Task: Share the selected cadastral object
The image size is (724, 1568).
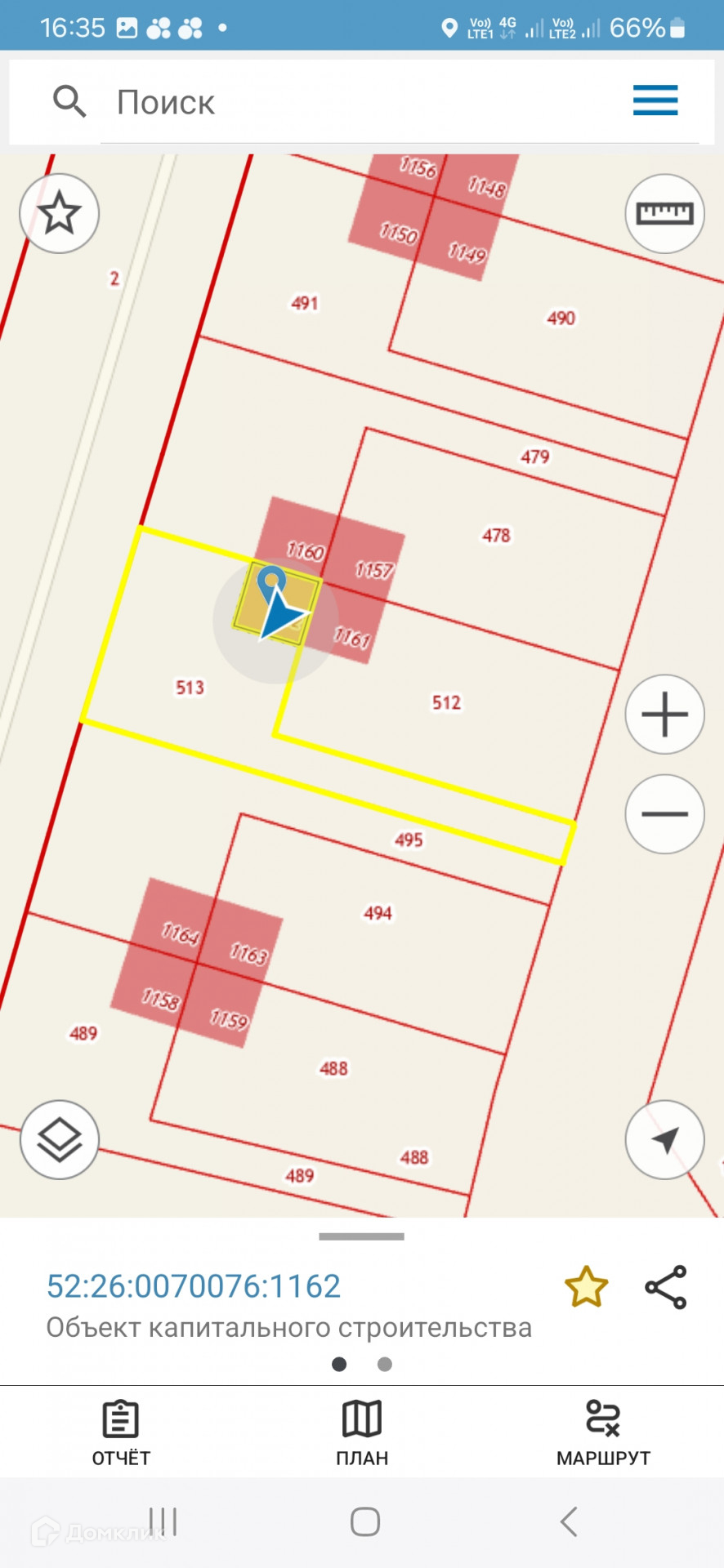Action: pos(666,1287)
